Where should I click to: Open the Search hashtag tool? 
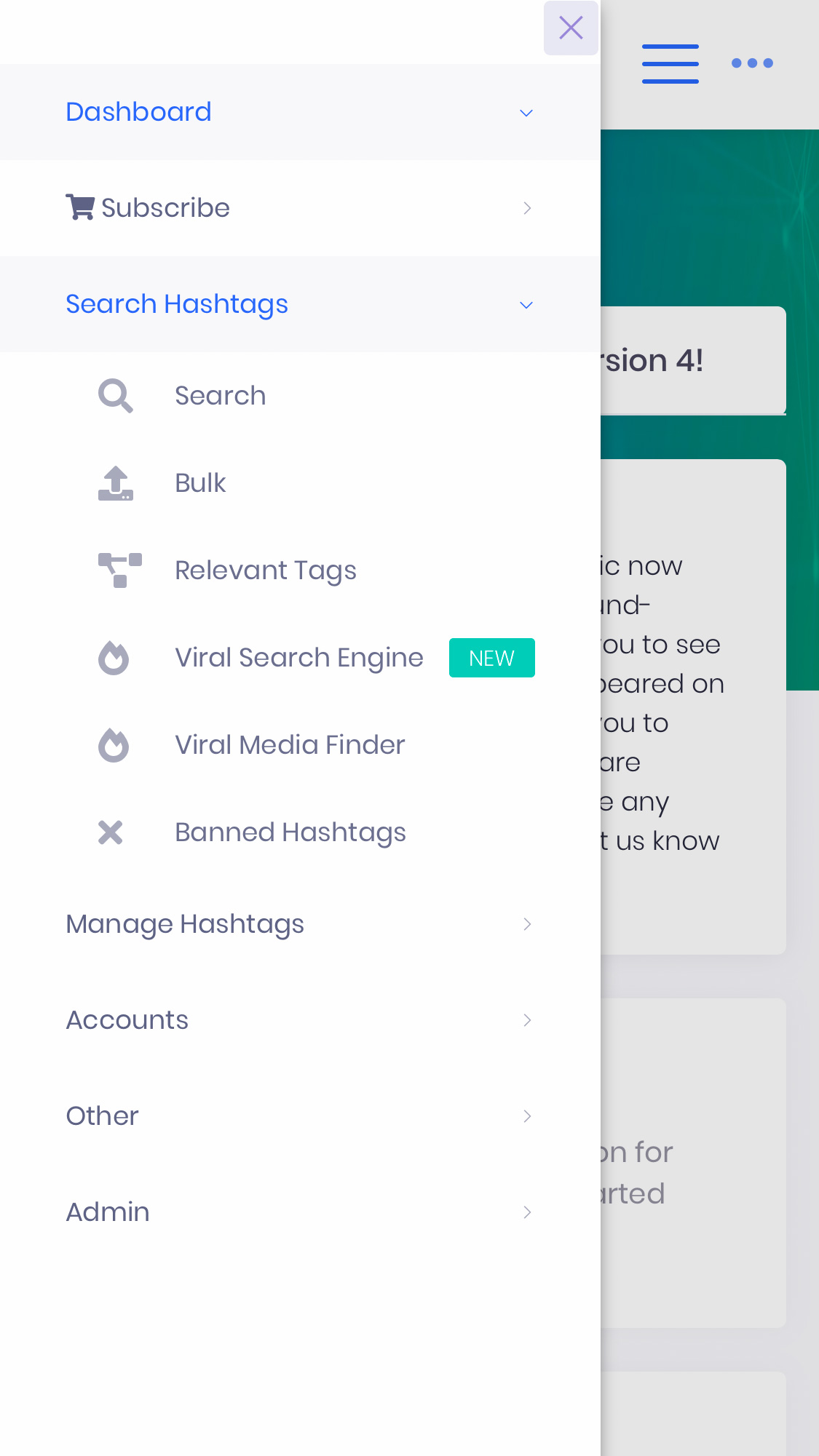click(220, 396)
